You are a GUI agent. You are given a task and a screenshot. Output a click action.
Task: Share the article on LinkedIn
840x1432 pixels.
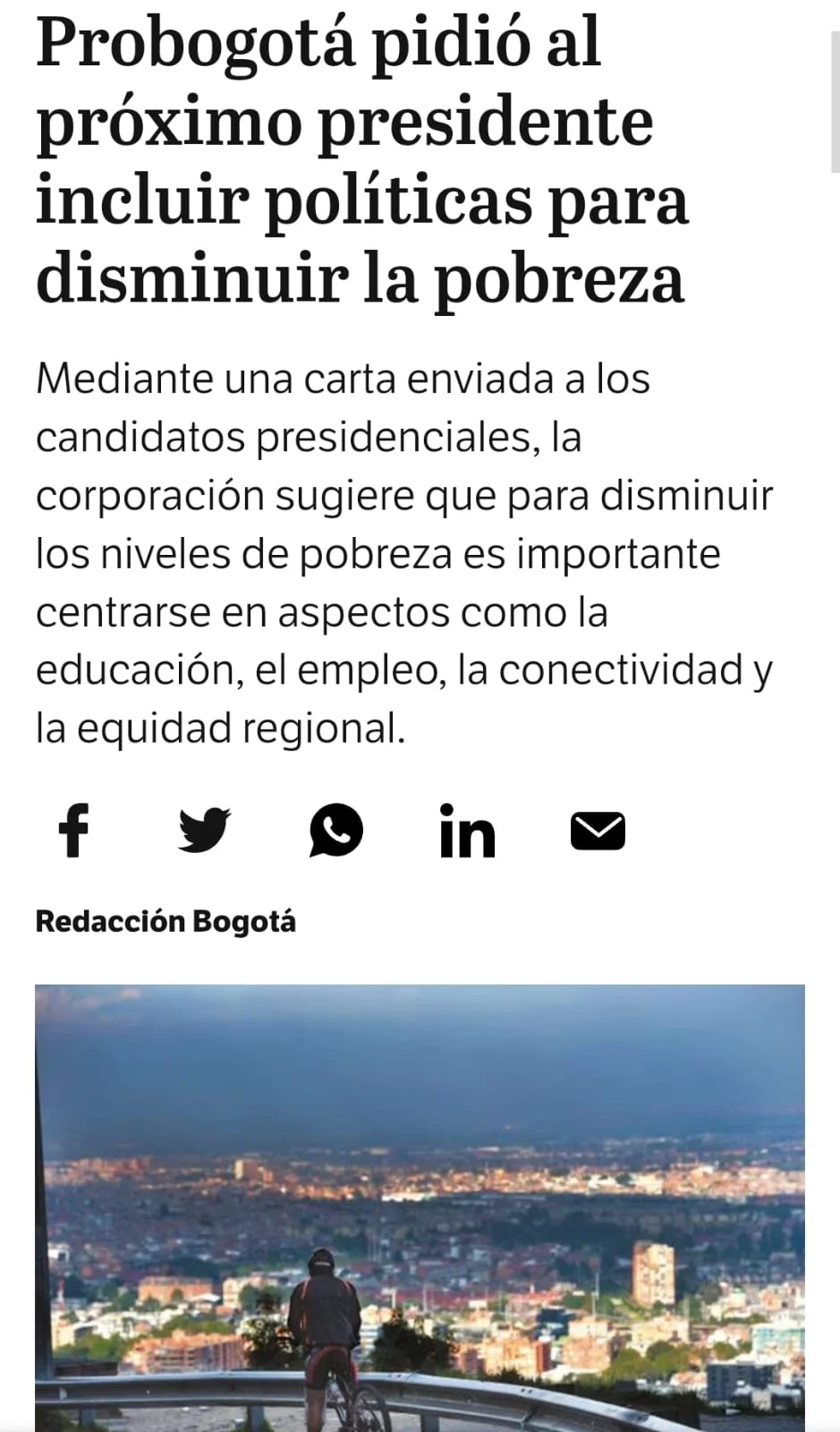pyautogui.click(x=467, y=831)
